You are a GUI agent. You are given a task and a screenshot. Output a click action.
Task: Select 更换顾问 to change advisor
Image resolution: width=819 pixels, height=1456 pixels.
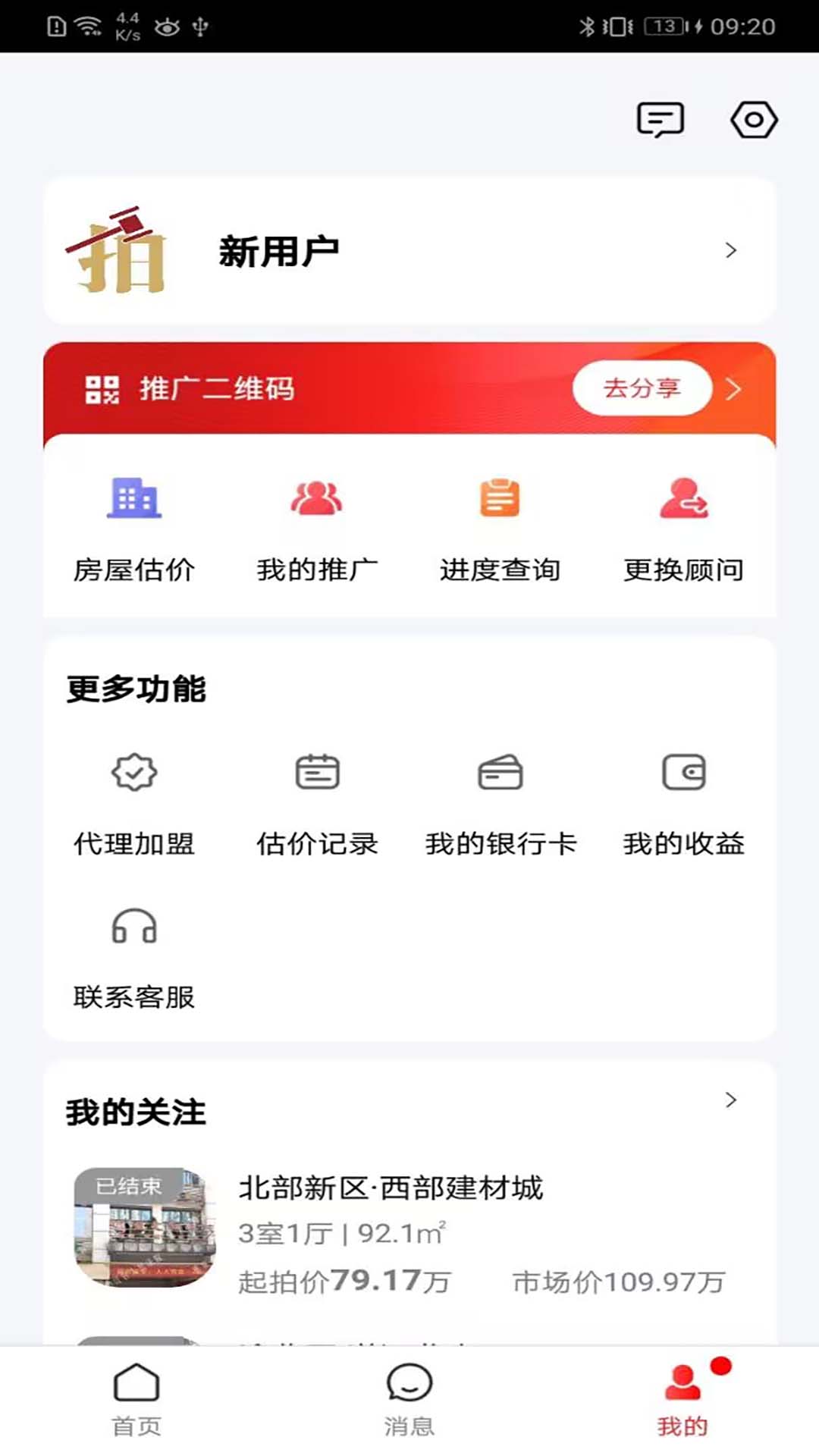point(684,526)
